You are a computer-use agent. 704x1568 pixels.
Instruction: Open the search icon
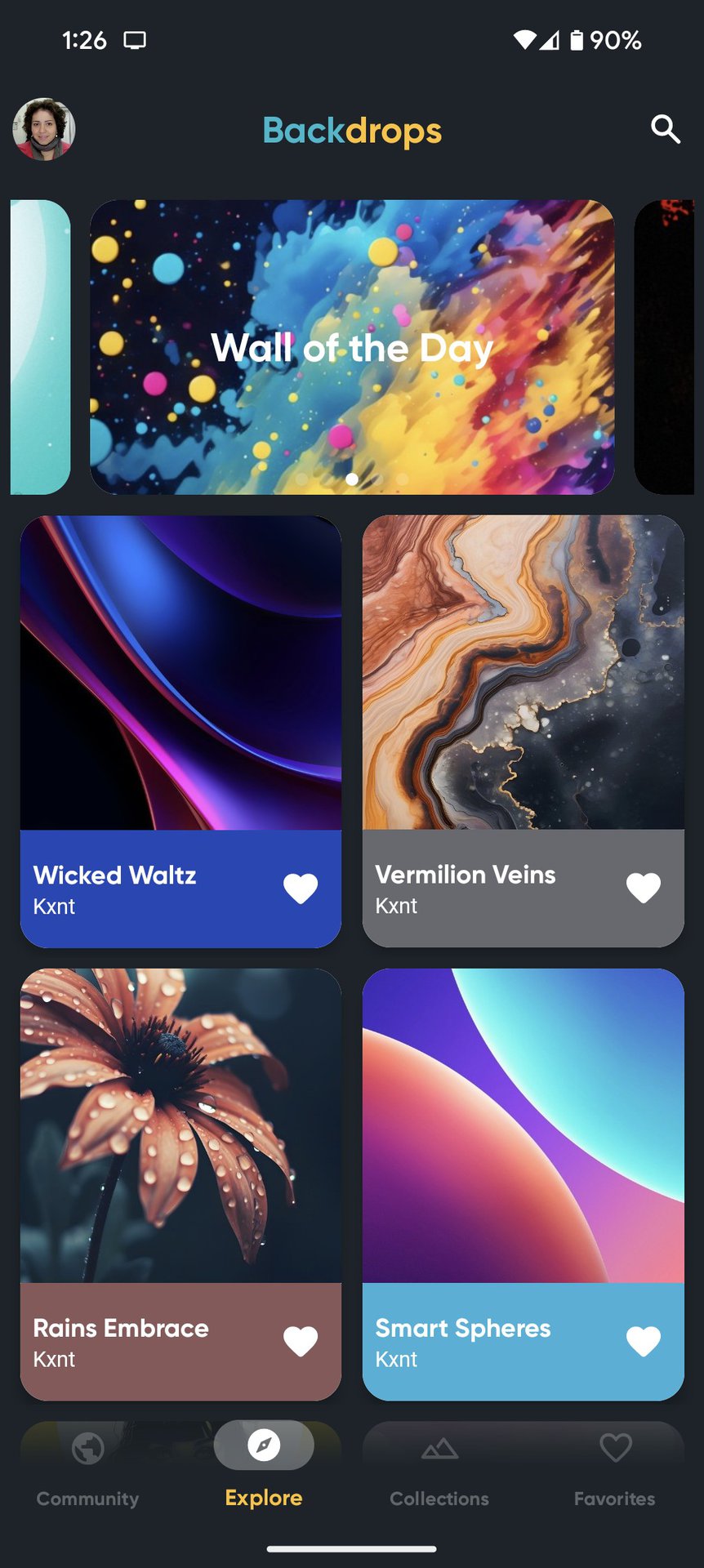665,129
